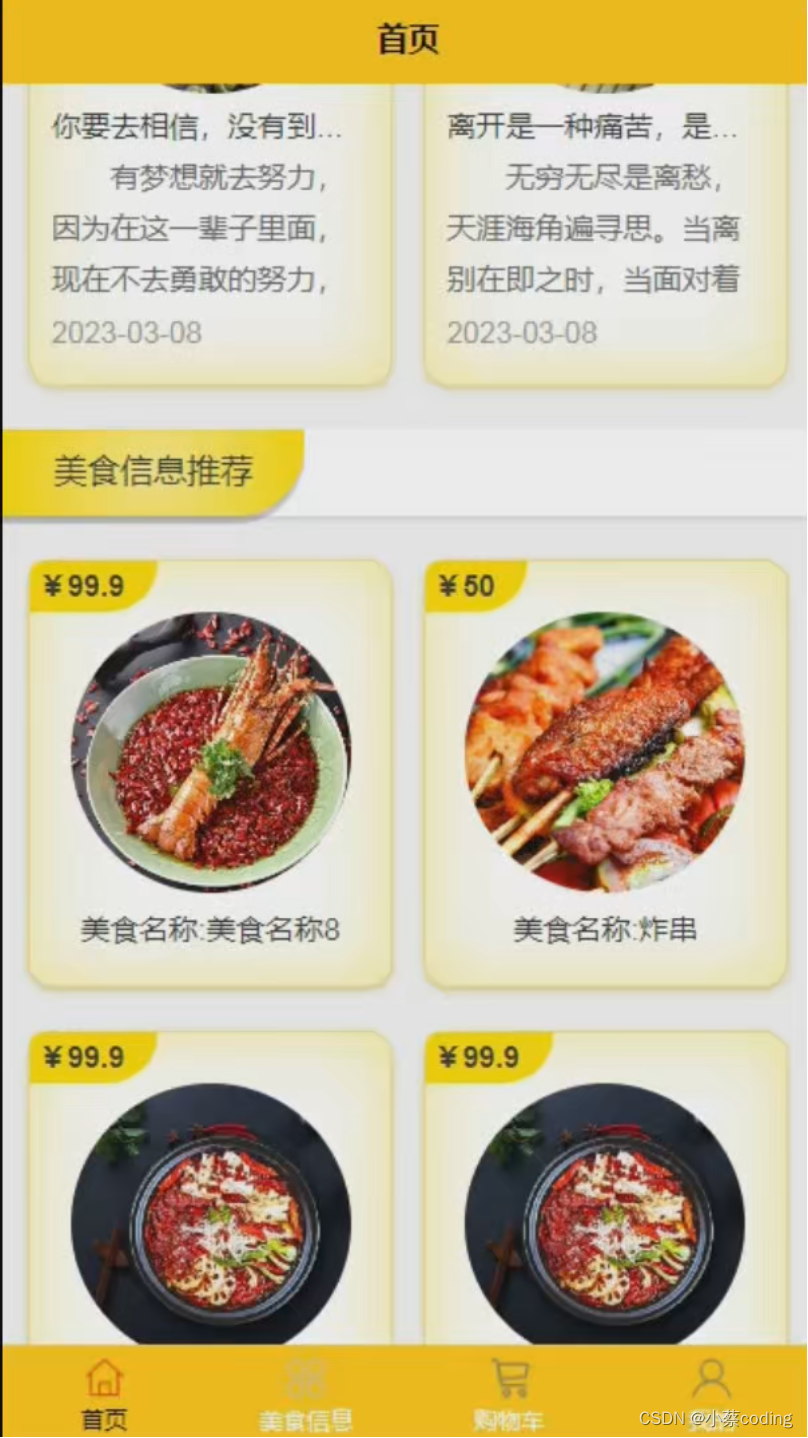Read the article starting 你要去相信
Screen dimensions: 808x1438
click(210, 231)
